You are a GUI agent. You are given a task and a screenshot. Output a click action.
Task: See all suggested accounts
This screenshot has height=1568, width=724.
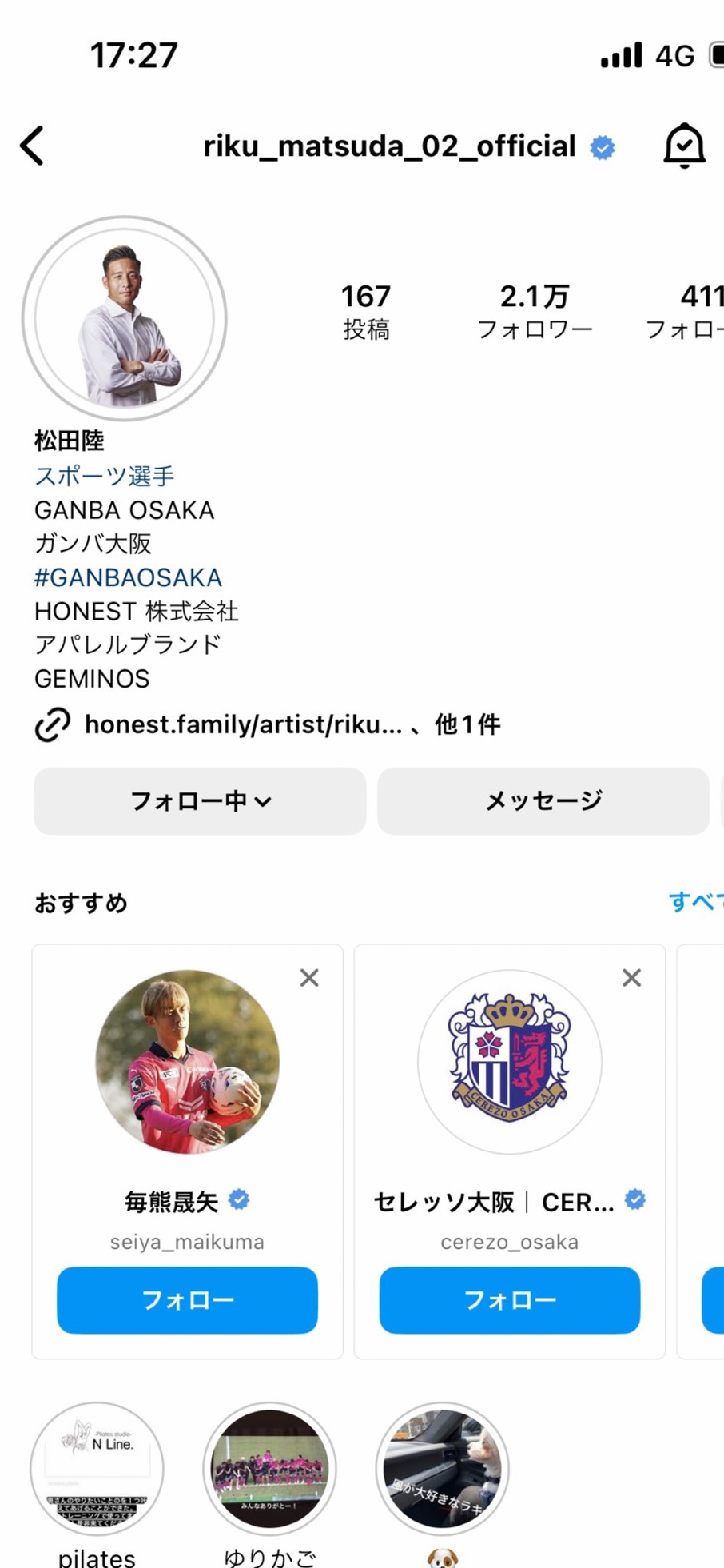click(695, 902)
